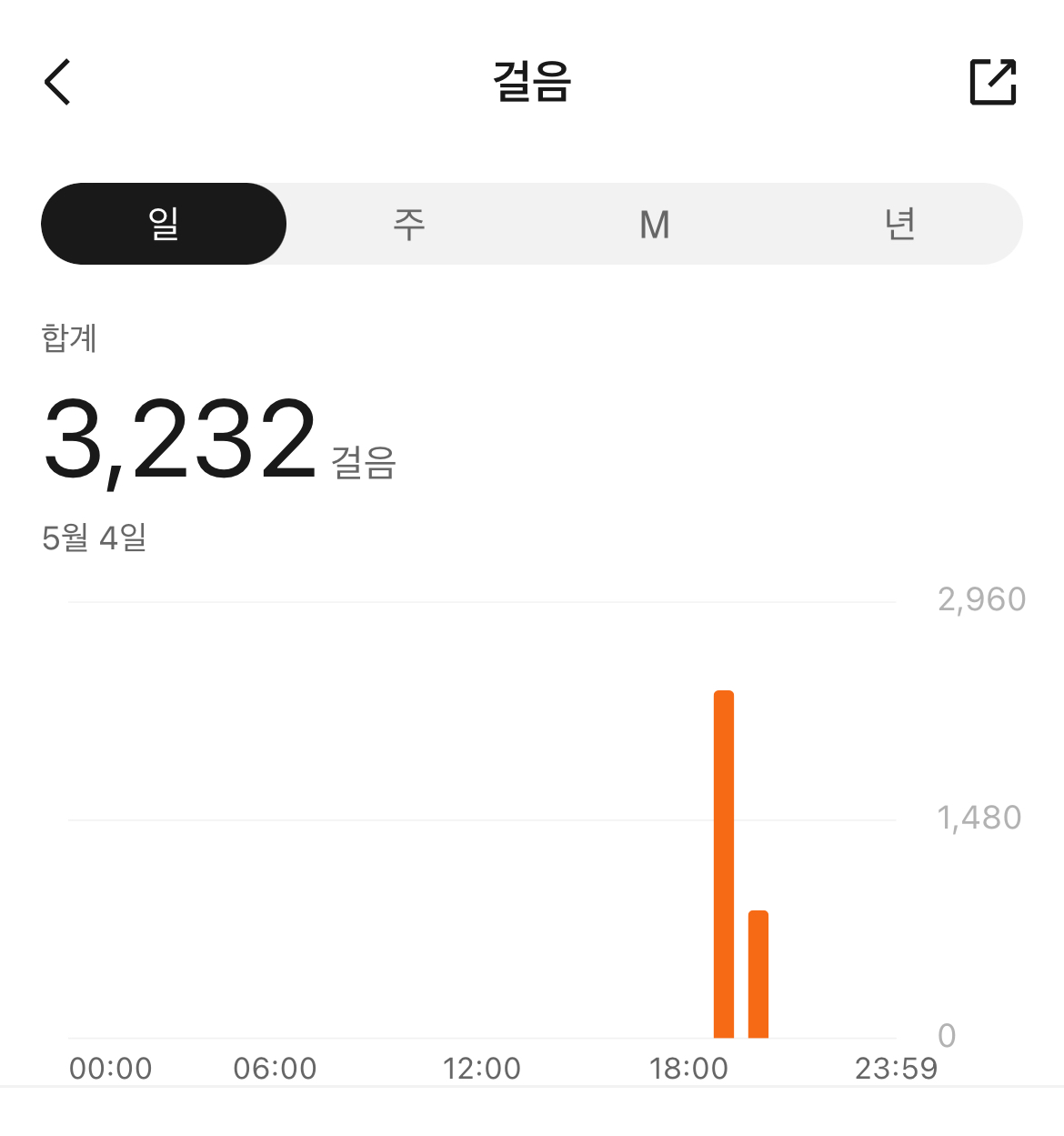1064x1136 pixels.
Task: Tap the shorter orange step bar
Action: (x=758, y=973)
